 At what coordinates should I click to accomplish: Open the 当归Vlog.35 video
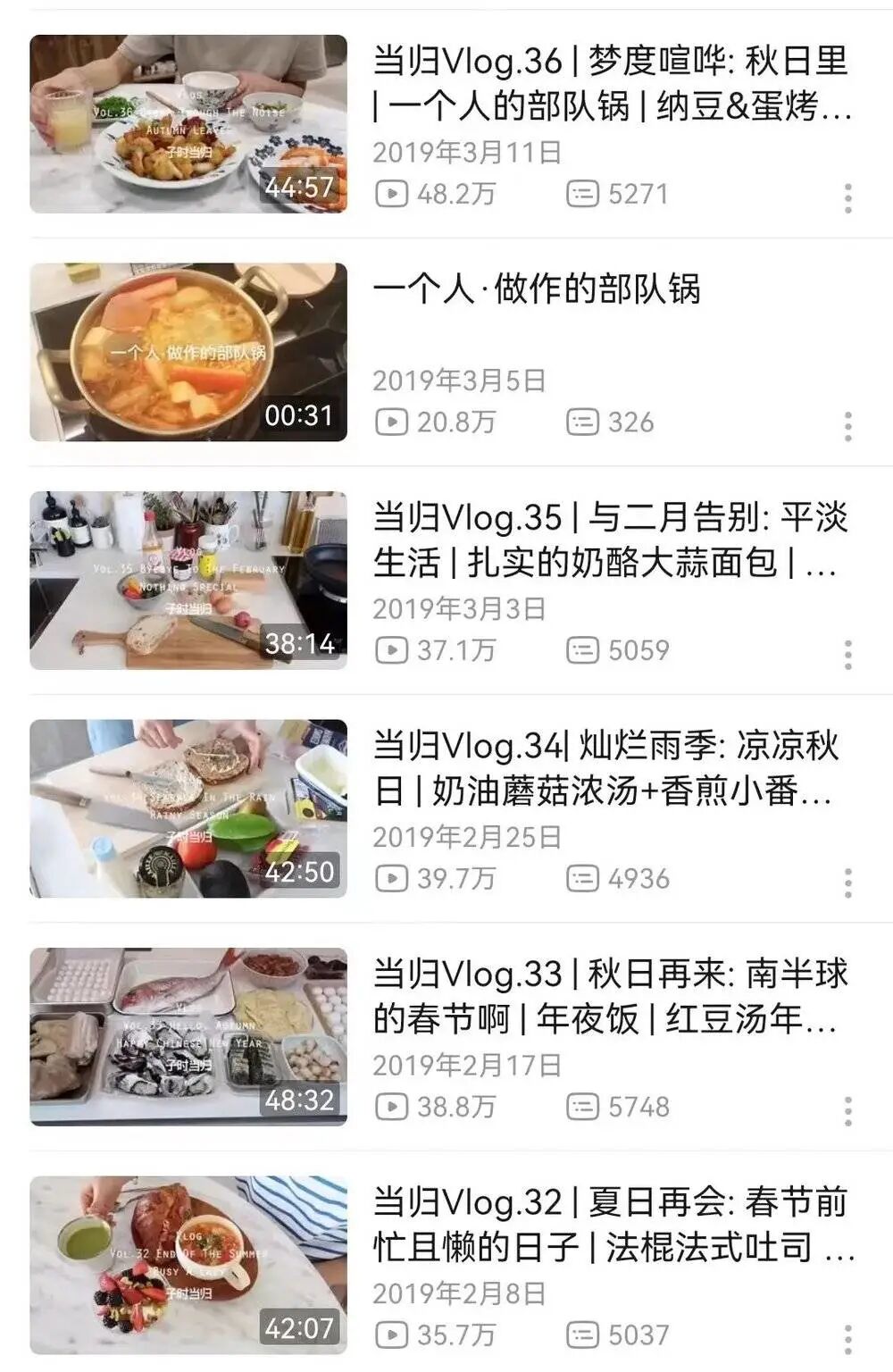[x=188, y=581]
